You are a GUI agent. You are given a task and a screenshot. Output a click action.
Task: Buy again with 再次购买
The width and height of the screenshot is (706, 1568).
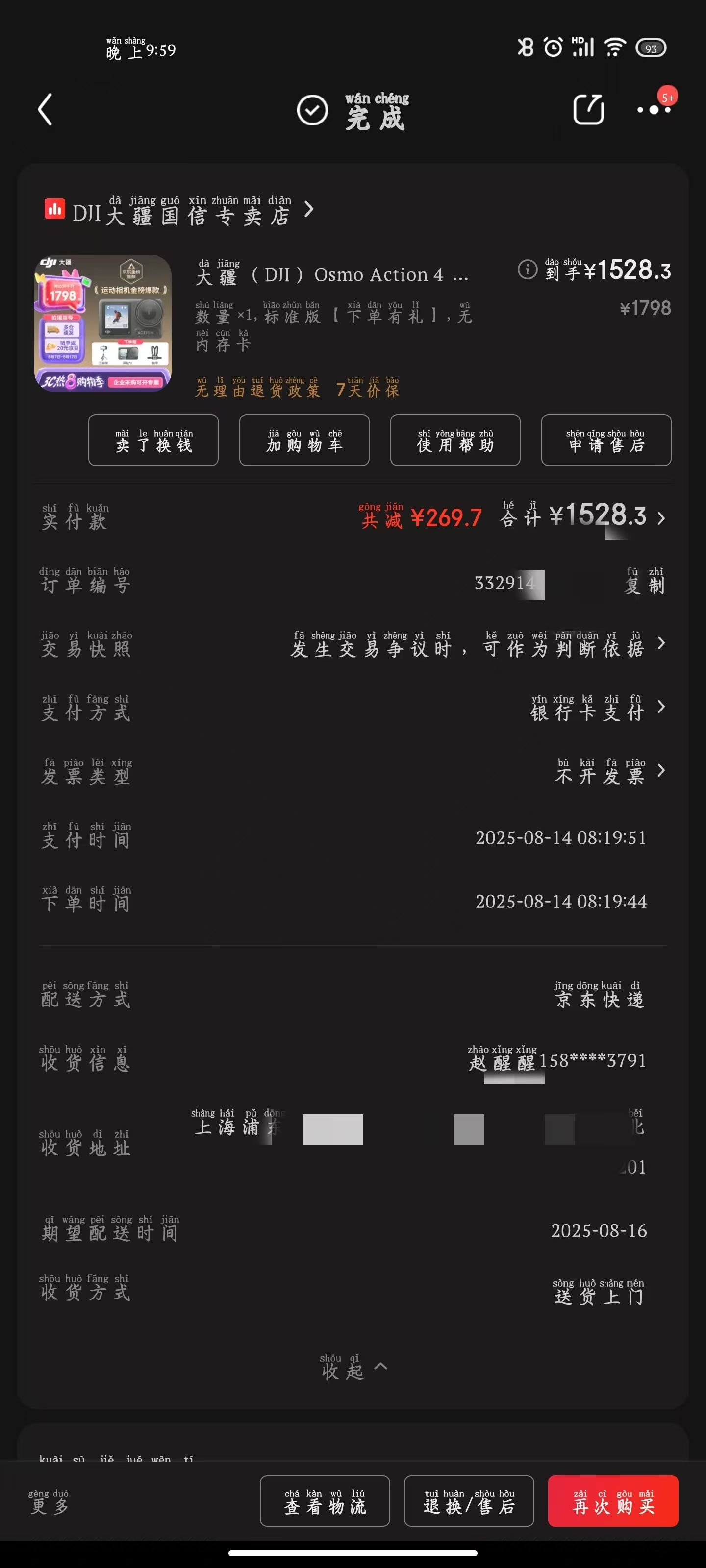click(613, 1502)
